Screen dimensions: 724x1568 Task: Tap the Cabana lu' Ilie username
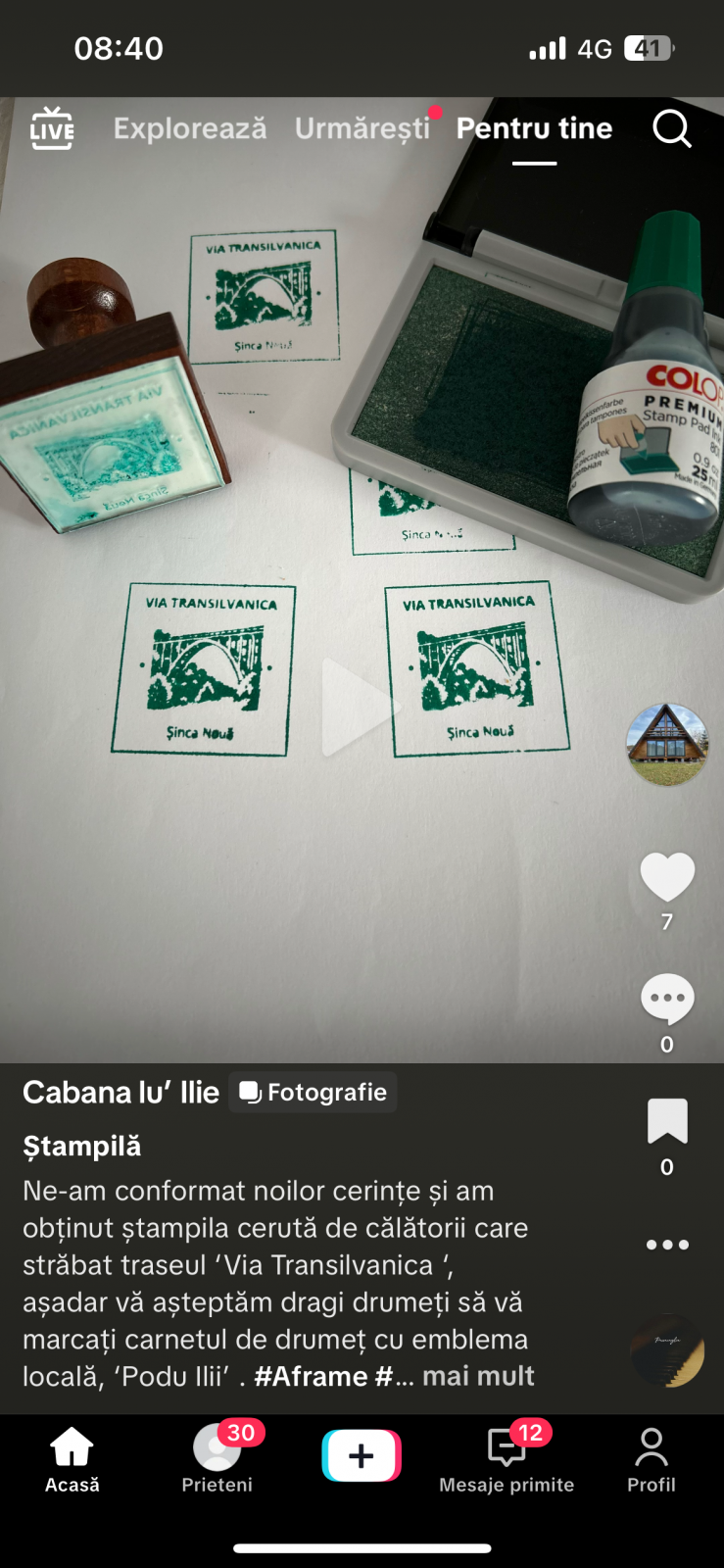pyautogui.click(x=121, y=1092)
